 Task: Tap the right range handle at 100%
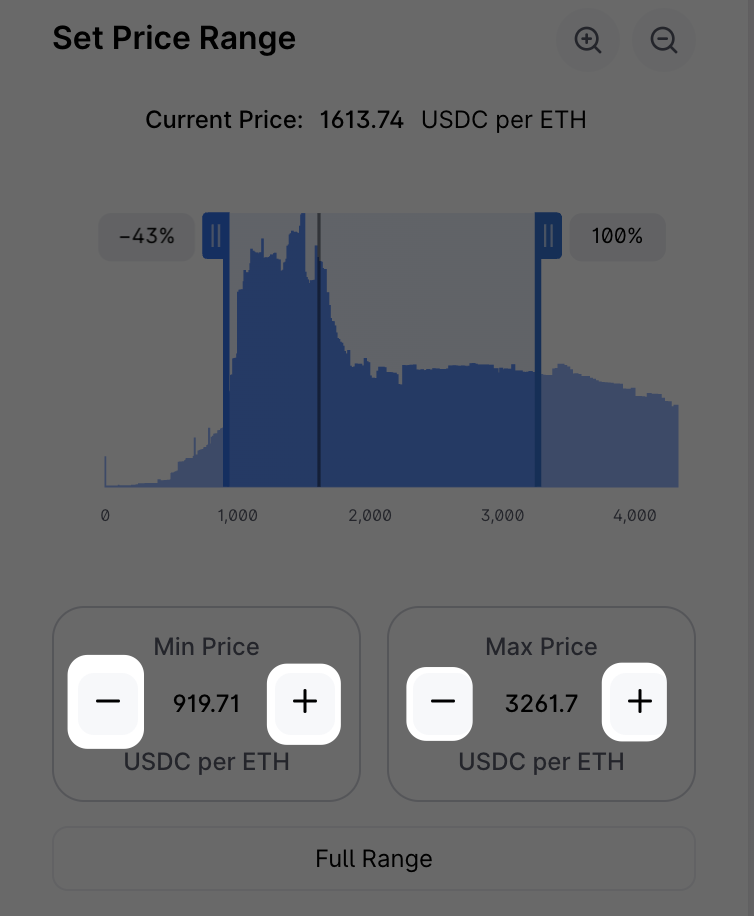pyautogui.click(x=548, y=236)
